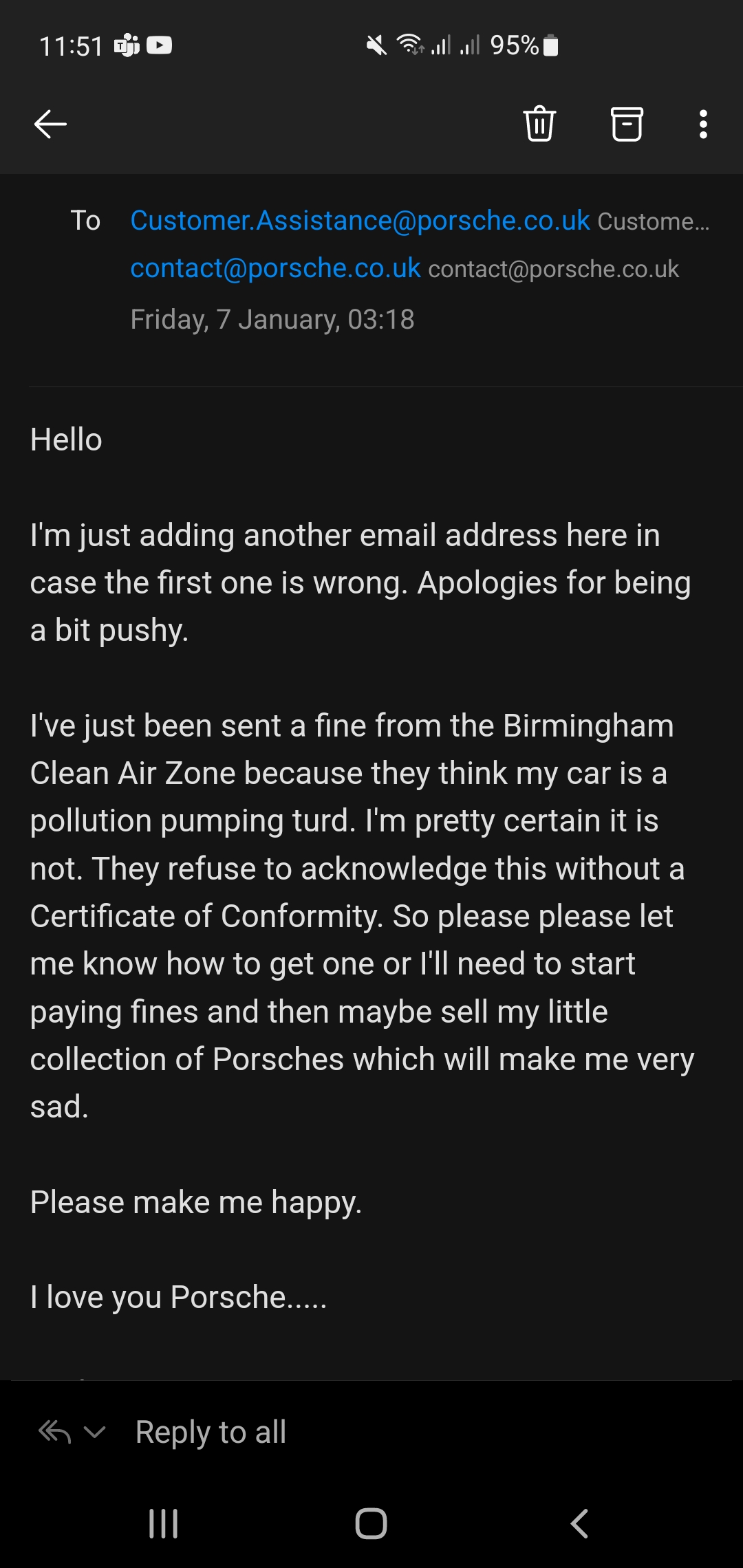Expand the reply options dropdown arrow

click(94, 1433)
